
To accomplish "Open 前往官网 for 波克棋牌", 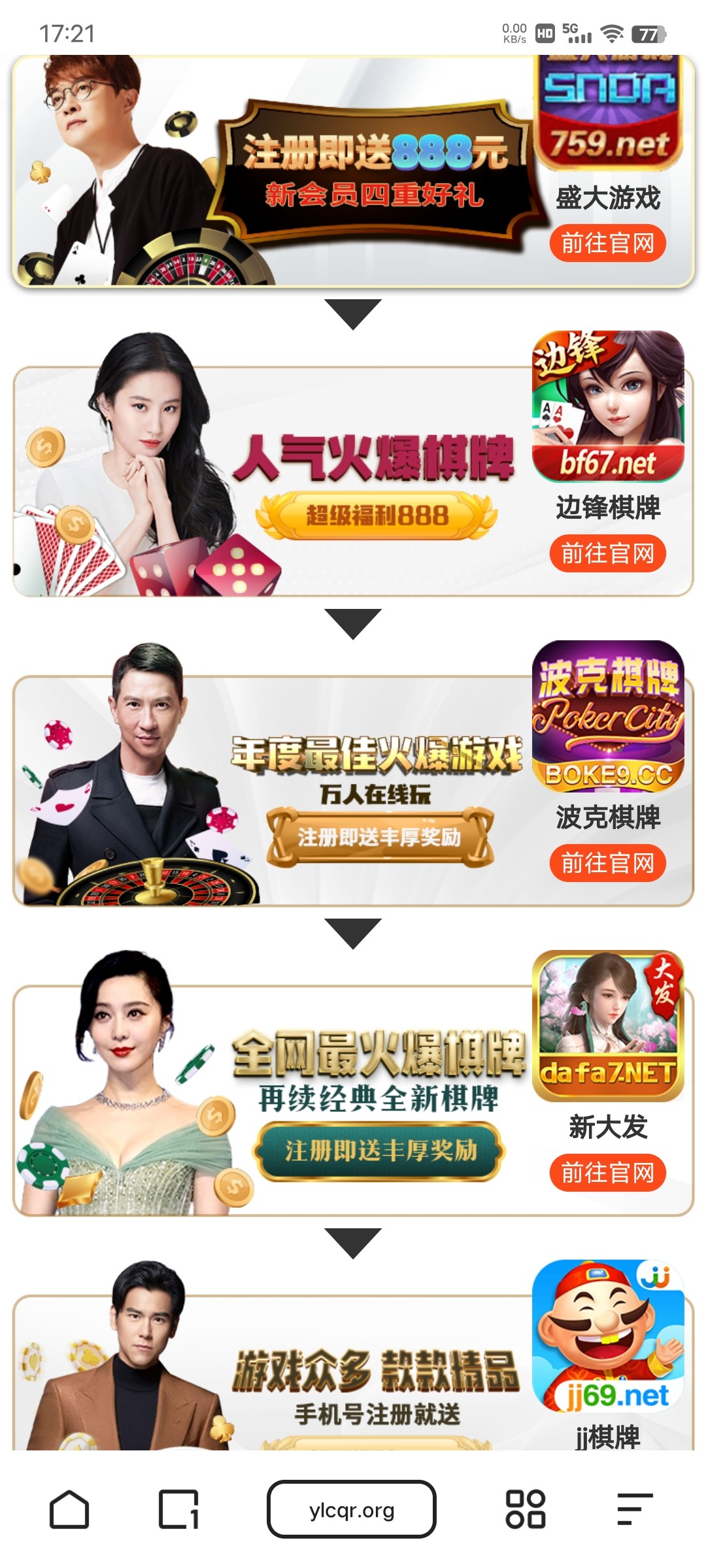I will coord(607,864).
